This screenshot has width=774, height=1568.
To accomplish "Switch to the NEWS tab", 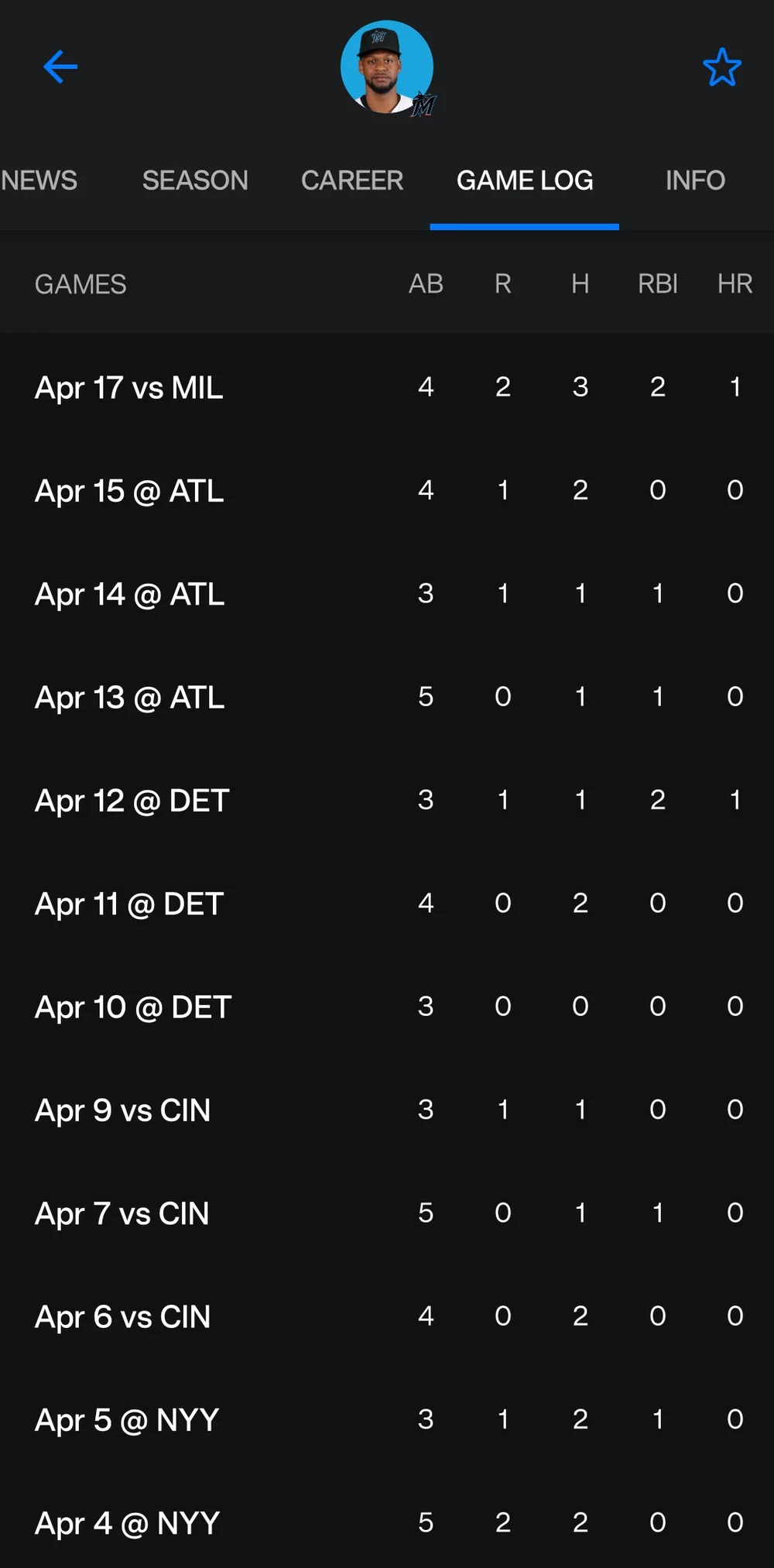I will (x=39, y=180).
